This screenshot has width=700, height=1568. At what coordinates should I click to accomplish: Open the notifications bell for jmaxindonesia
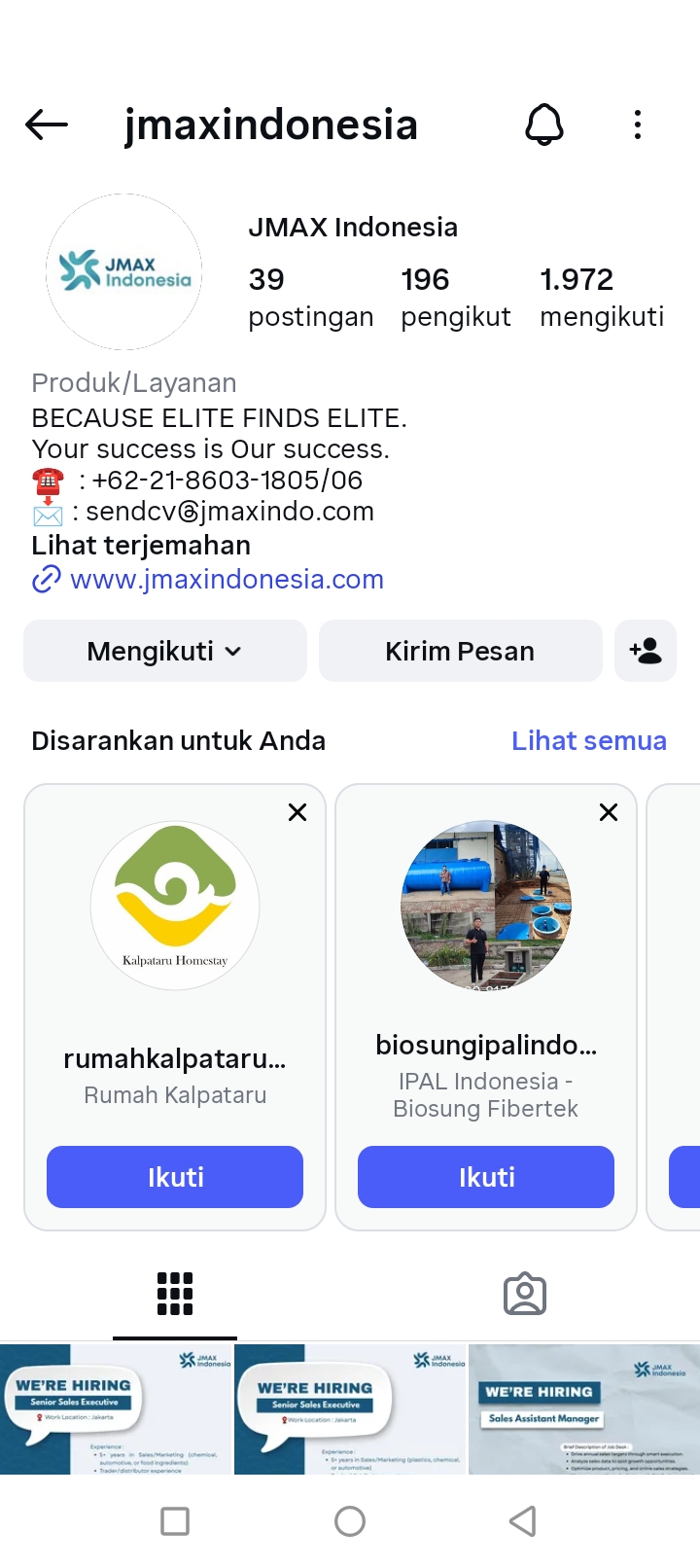544,125
